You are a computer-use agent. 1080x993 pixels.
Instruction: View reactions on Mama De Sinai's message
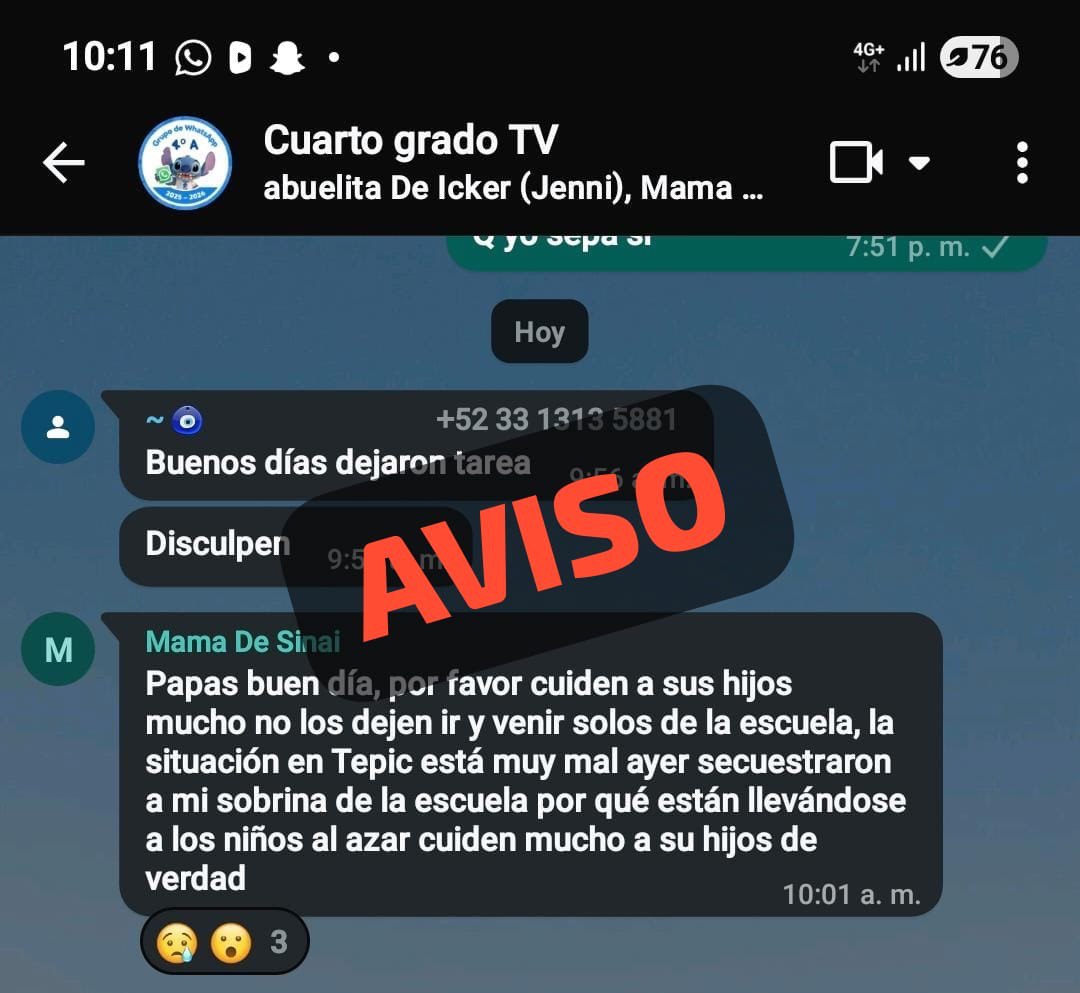point(225,941)
